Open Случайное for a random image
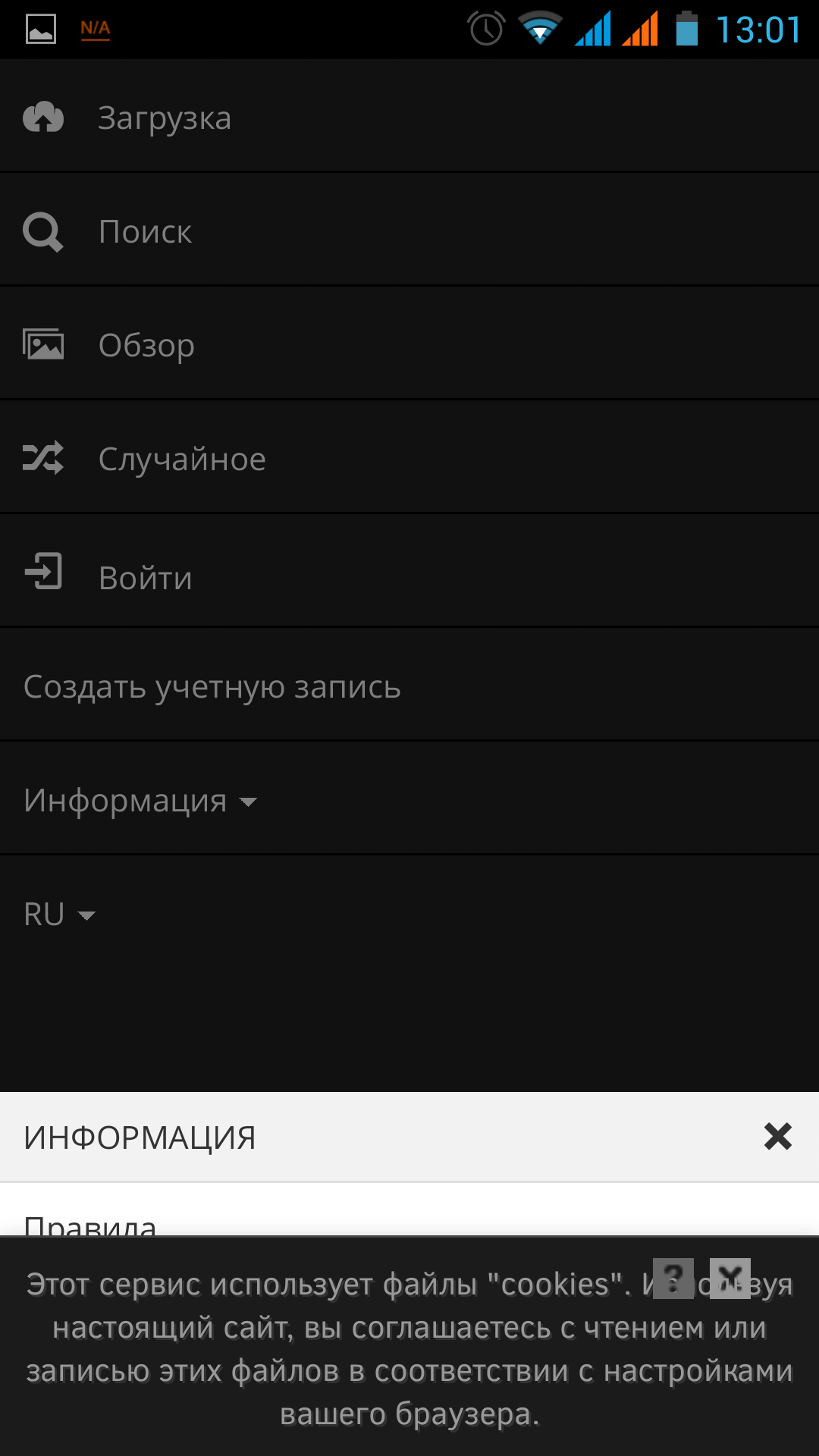The image size is (819, 1456). (x=409, y=458)
